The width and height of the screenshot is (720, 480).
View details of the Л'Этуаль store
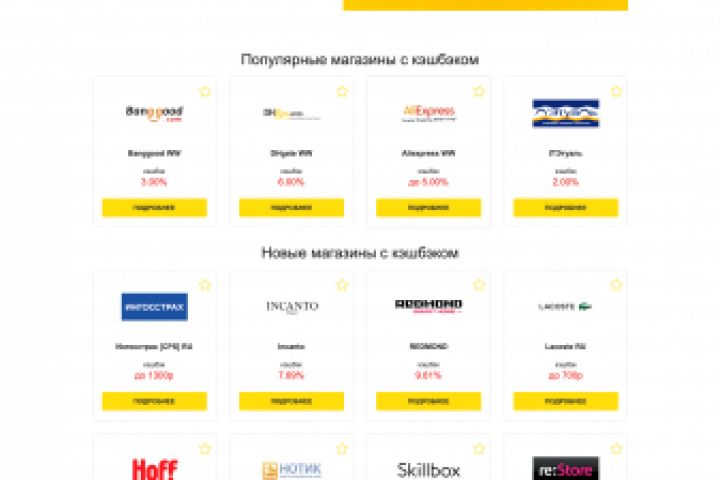pyautogui.click(x=565, y=207)
